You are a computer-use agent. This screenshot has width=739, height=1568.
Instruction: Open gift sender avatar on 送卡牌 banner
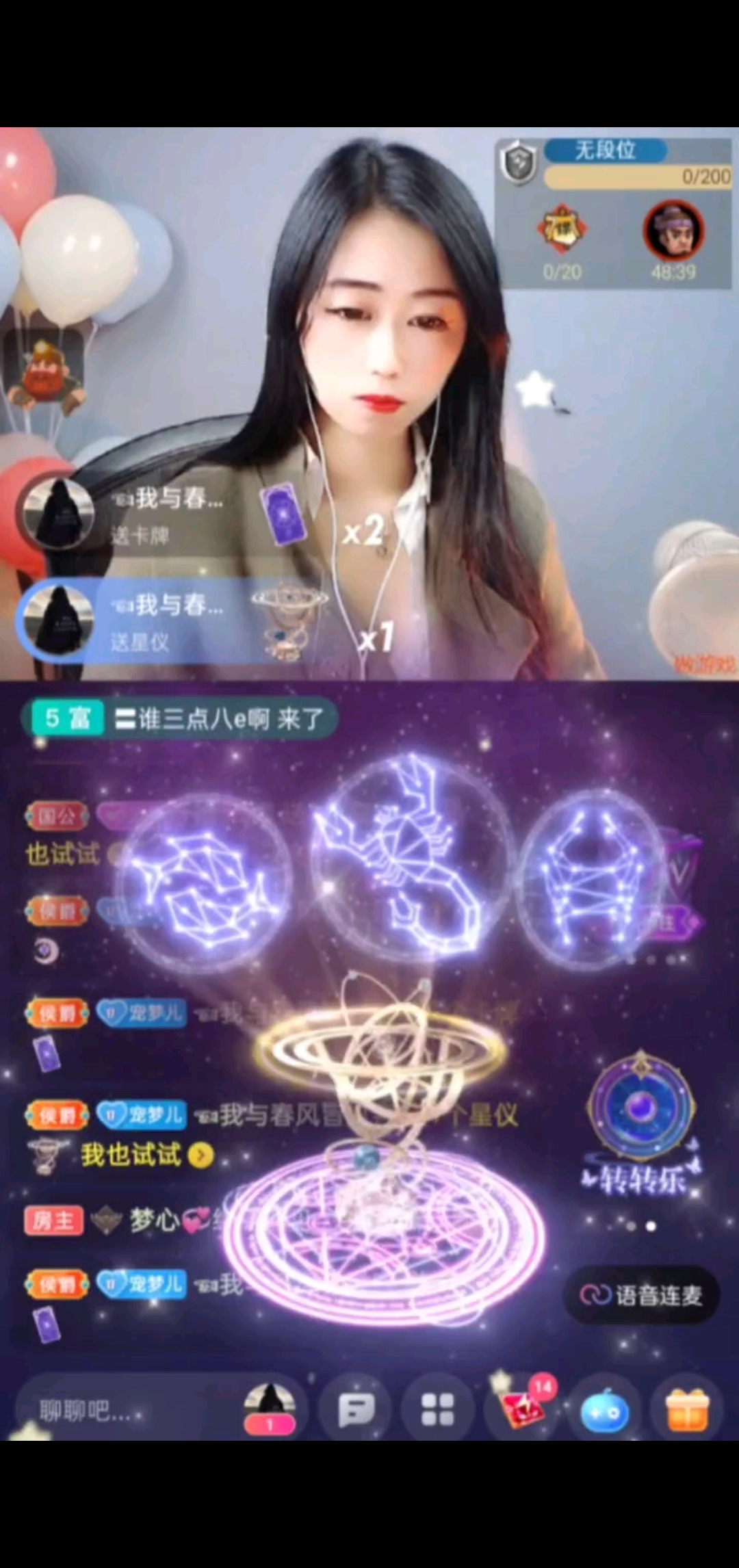click(x=57, y=513)
